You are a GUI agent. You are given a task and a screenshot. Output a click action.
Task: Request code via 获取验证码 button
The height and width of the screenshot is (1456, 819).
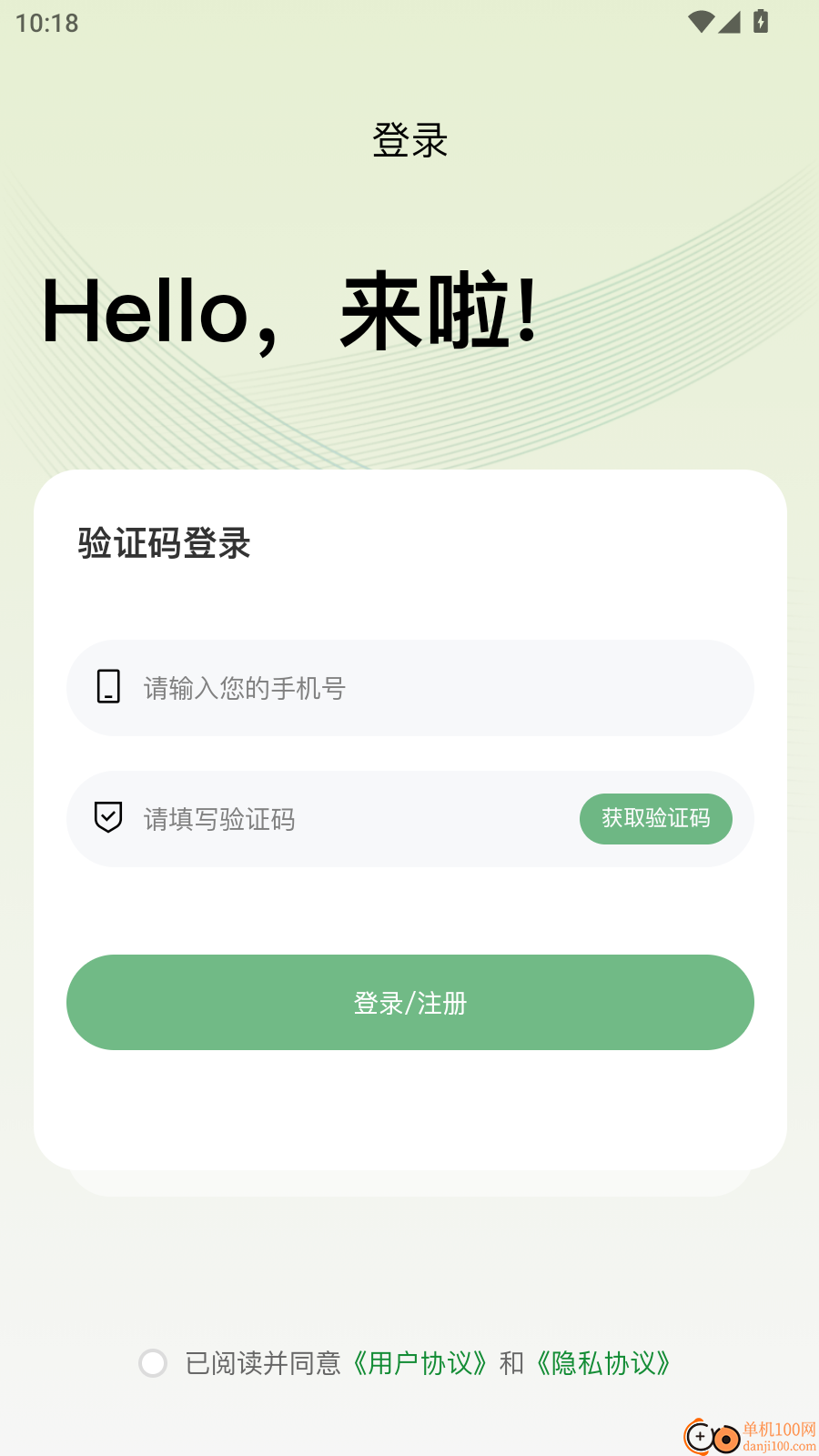pos(655,819)
